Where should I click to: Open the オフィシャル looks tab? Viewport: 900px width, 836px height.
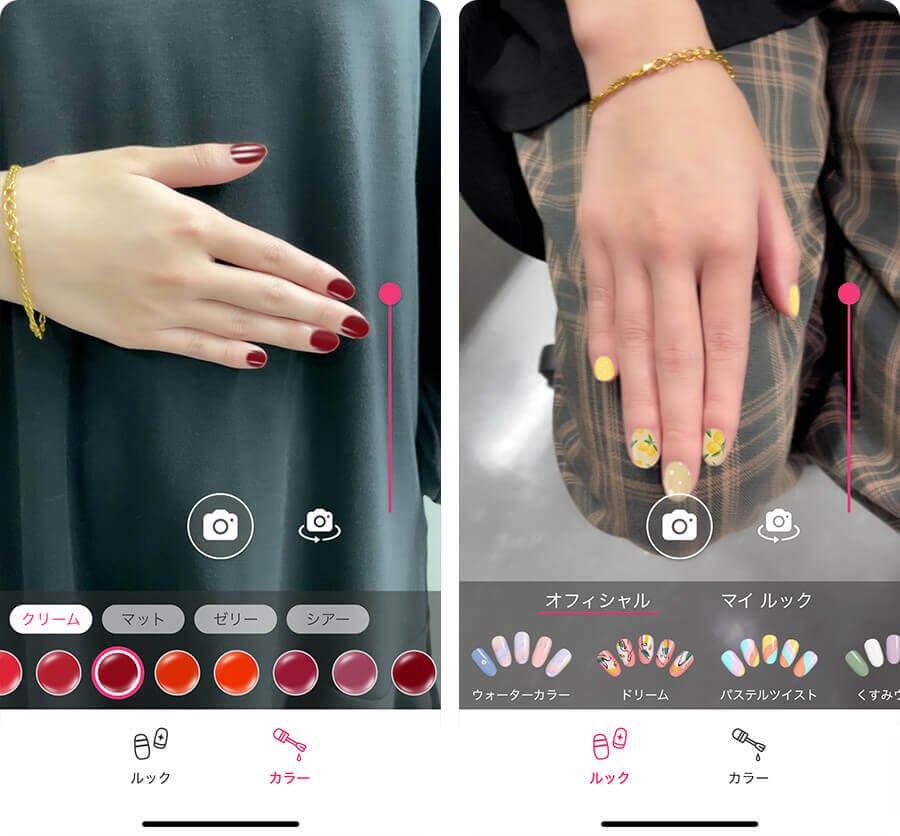(x=597, y=600)
